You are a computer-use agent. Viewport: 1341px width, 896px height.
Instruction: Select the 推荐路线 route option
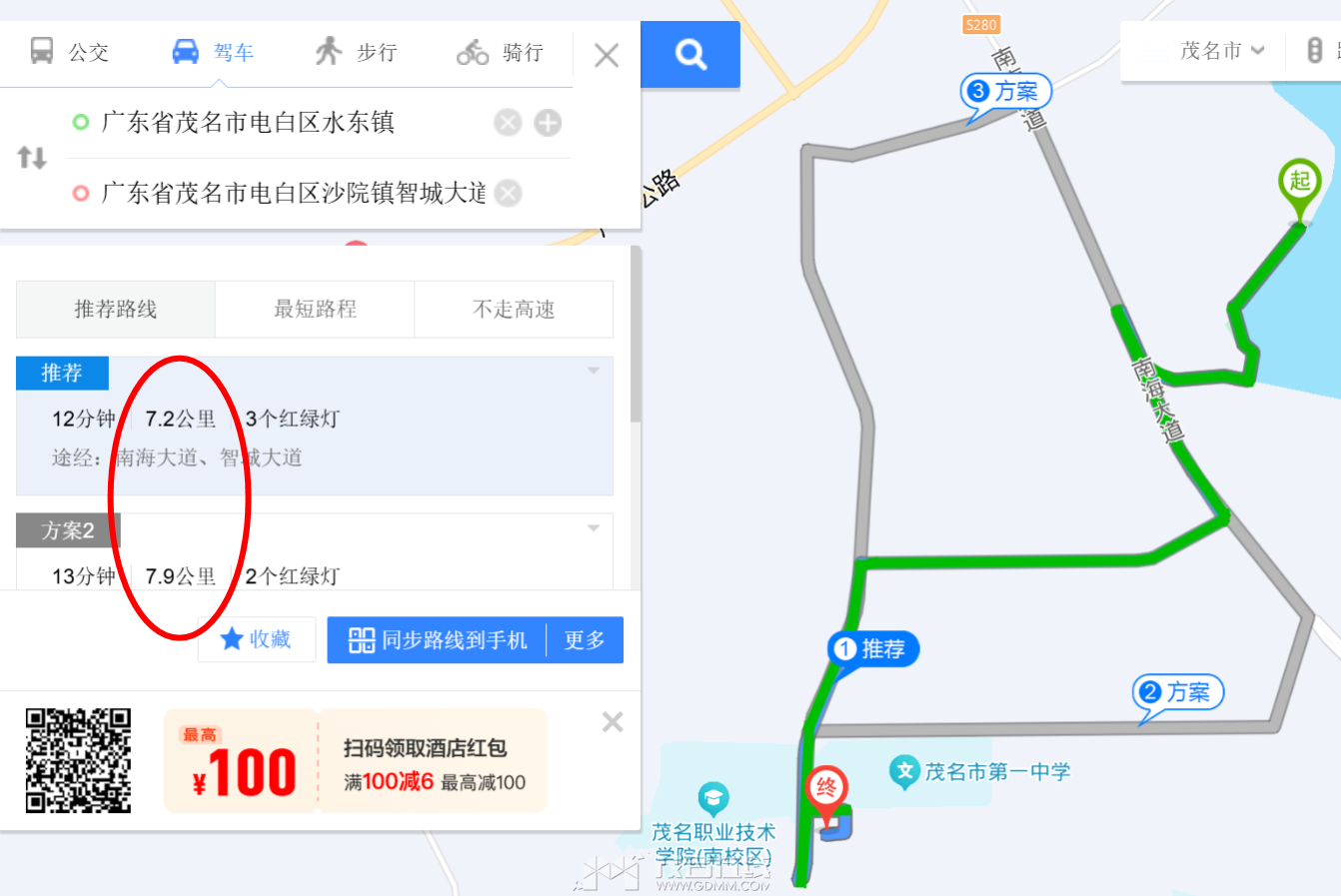[x=116, y=310]
